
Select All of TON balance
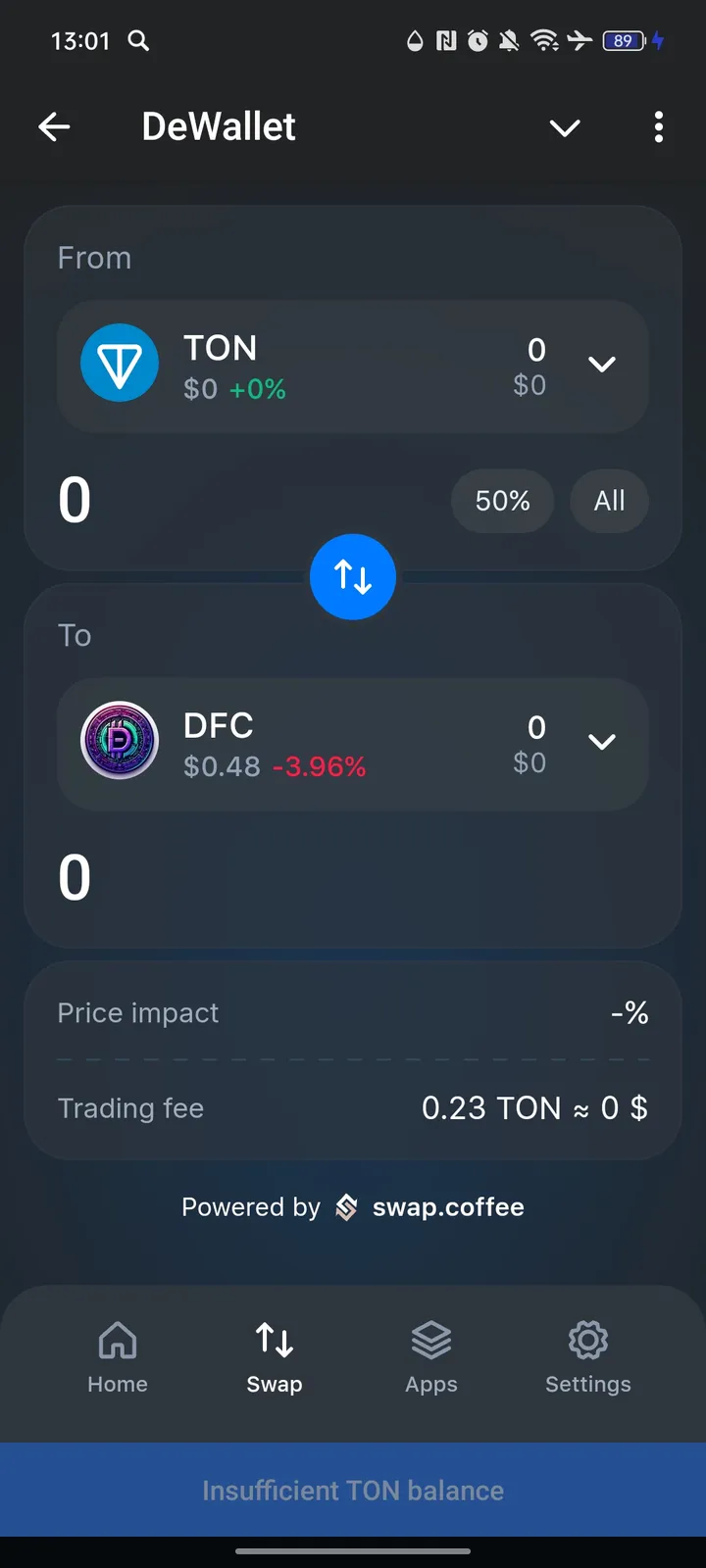609,501
